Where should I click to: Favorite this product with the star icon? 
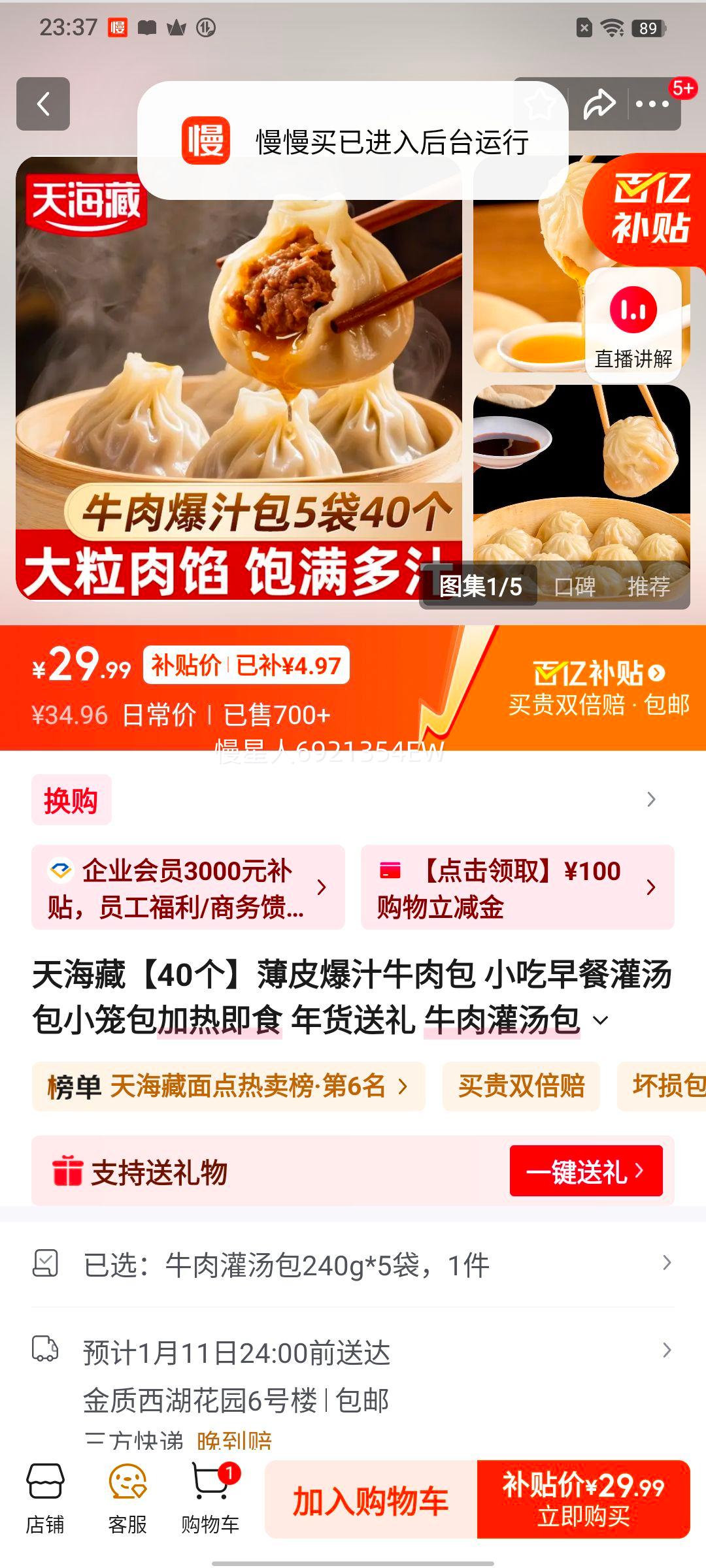click(x=541, y=103)
